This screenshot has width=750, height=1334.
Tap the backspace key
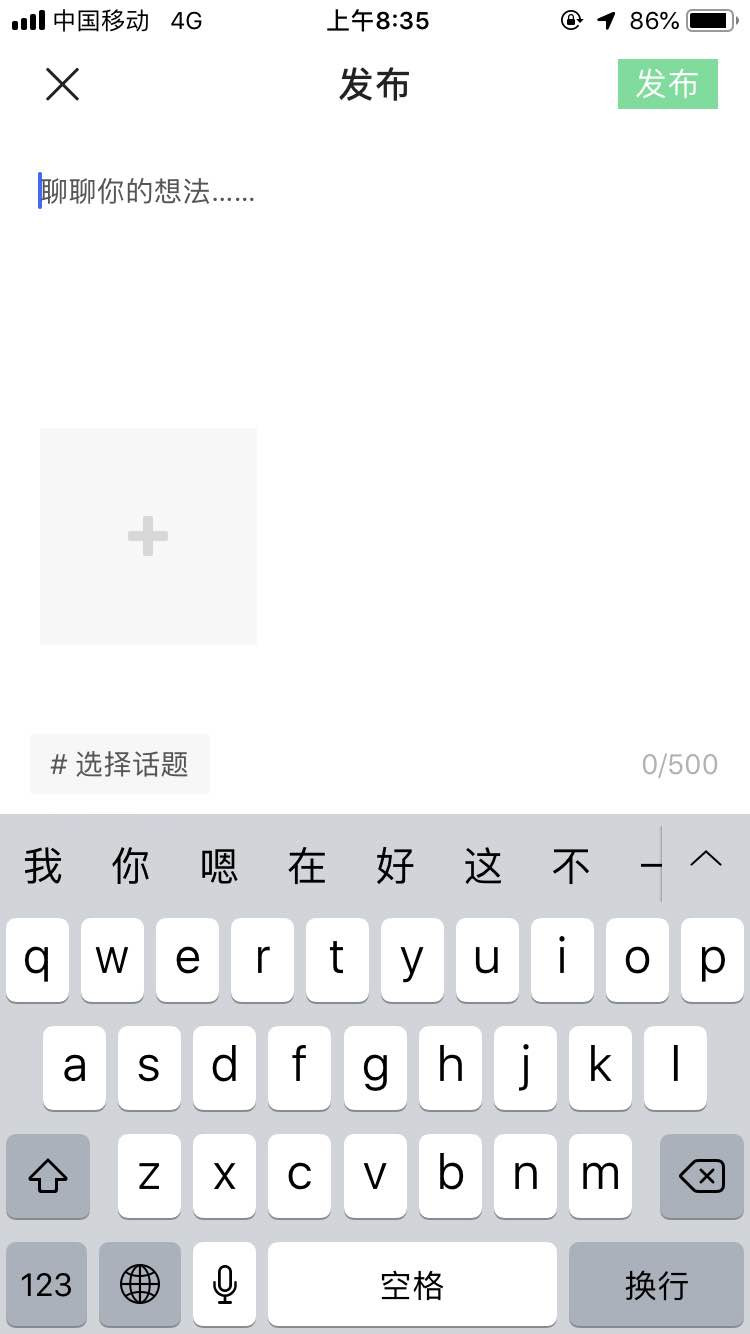[701, 1176]
